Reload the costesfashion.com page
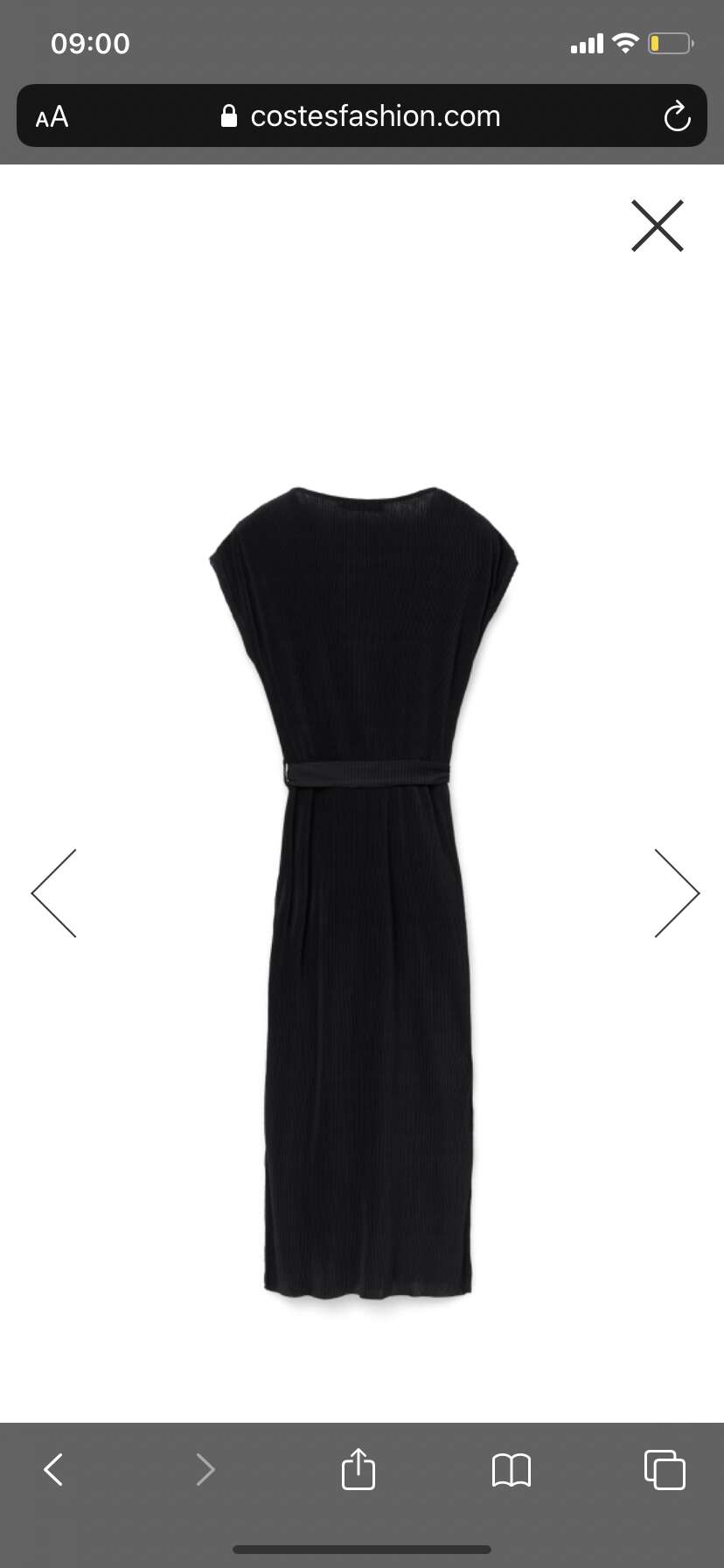 pyautogui.click(x=677, y=116)
